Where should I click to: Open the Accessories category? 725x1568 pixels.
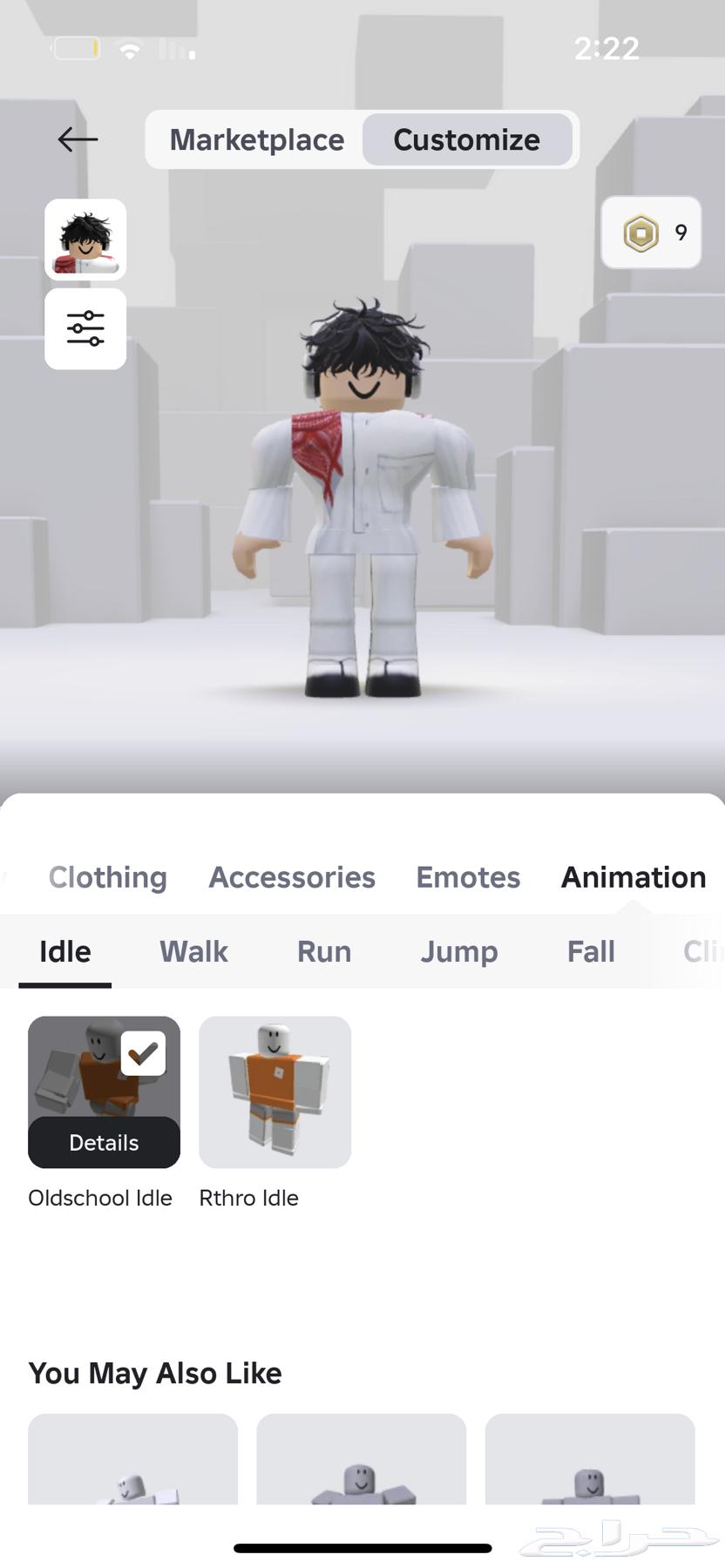[292, 877]
